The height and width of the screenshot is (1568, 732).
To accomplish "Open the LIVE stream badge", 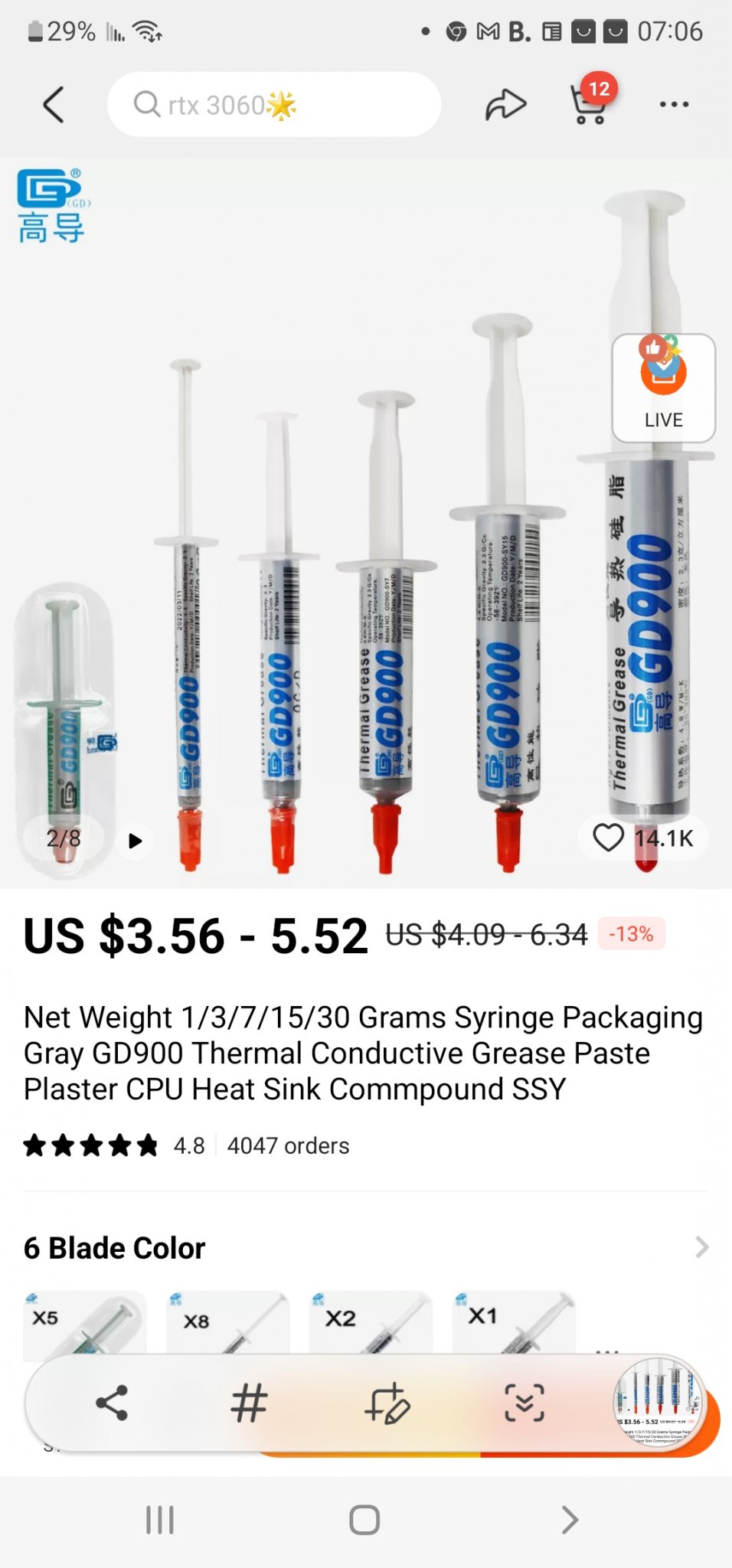I will tap(663, 387).
